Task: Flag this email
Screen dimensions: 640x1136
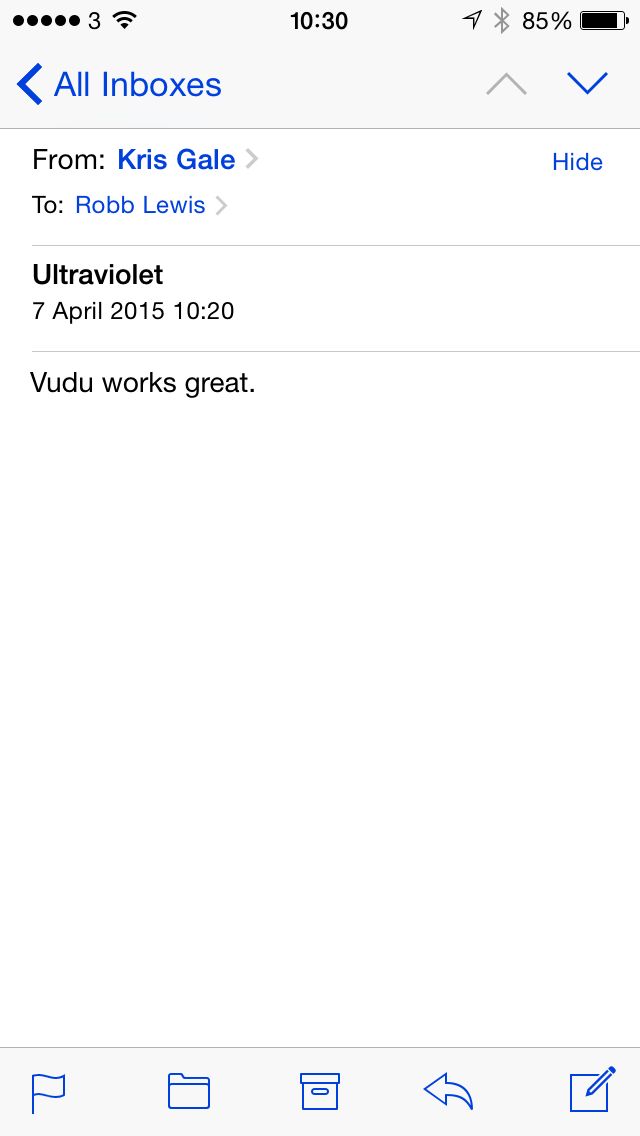Action: click(x=48, y=1092)
